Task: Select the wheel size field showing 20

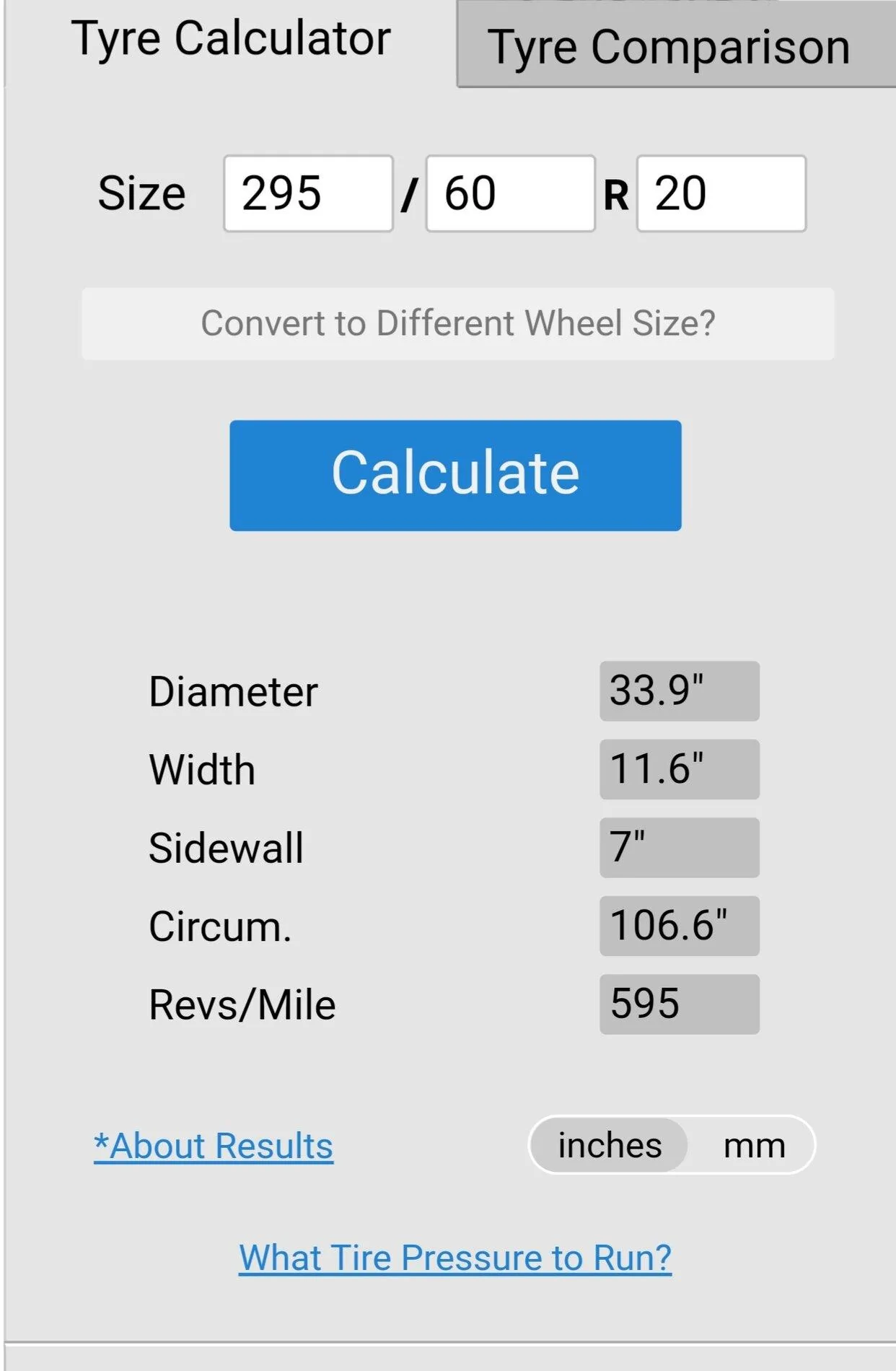Action: [x=721, y=193]
